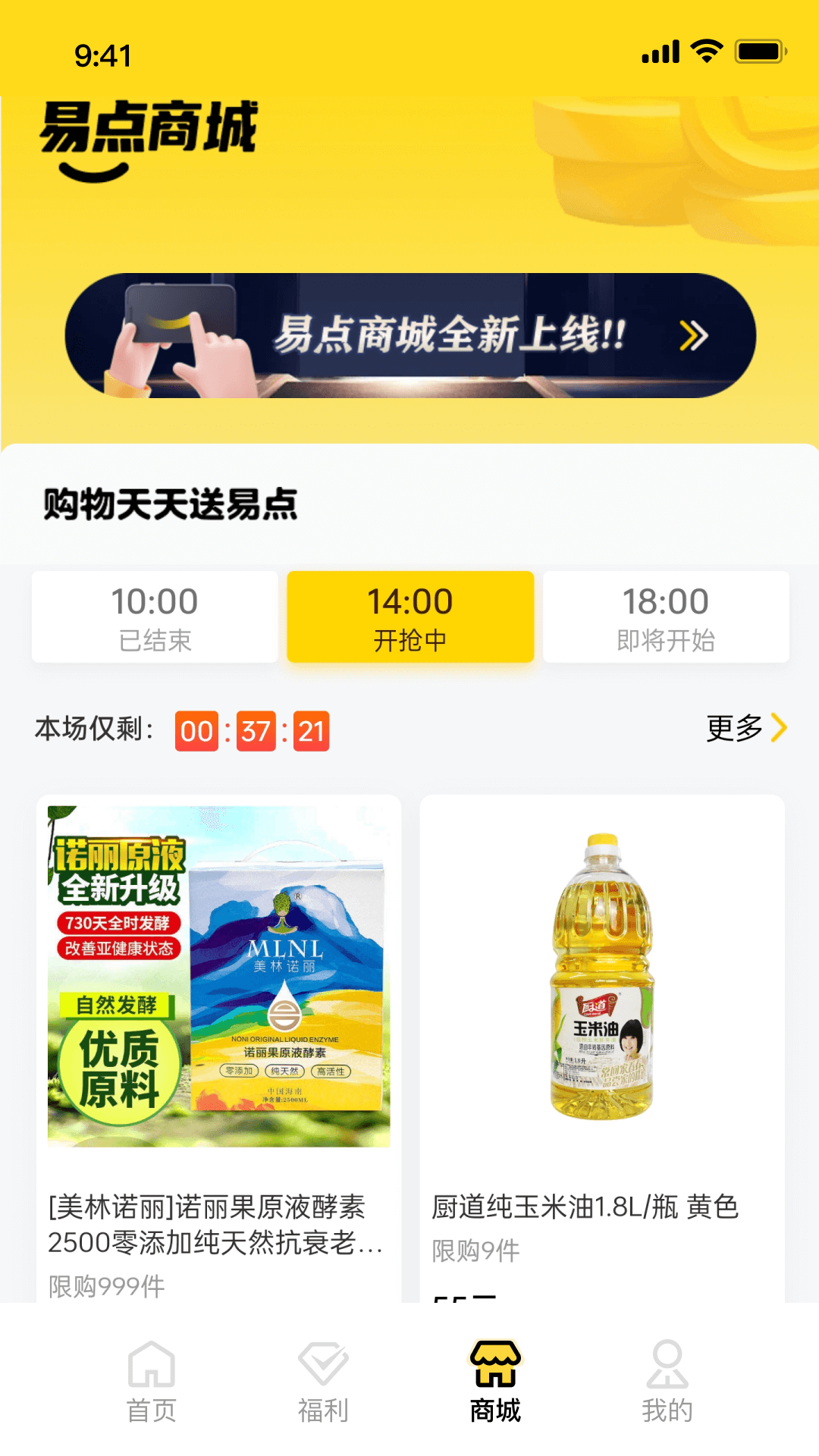The width and height of the screenshot is (819, 1456).
Task: Open the 厨道纯玉米油 1.8L product card
Action: click(602, 1046)
